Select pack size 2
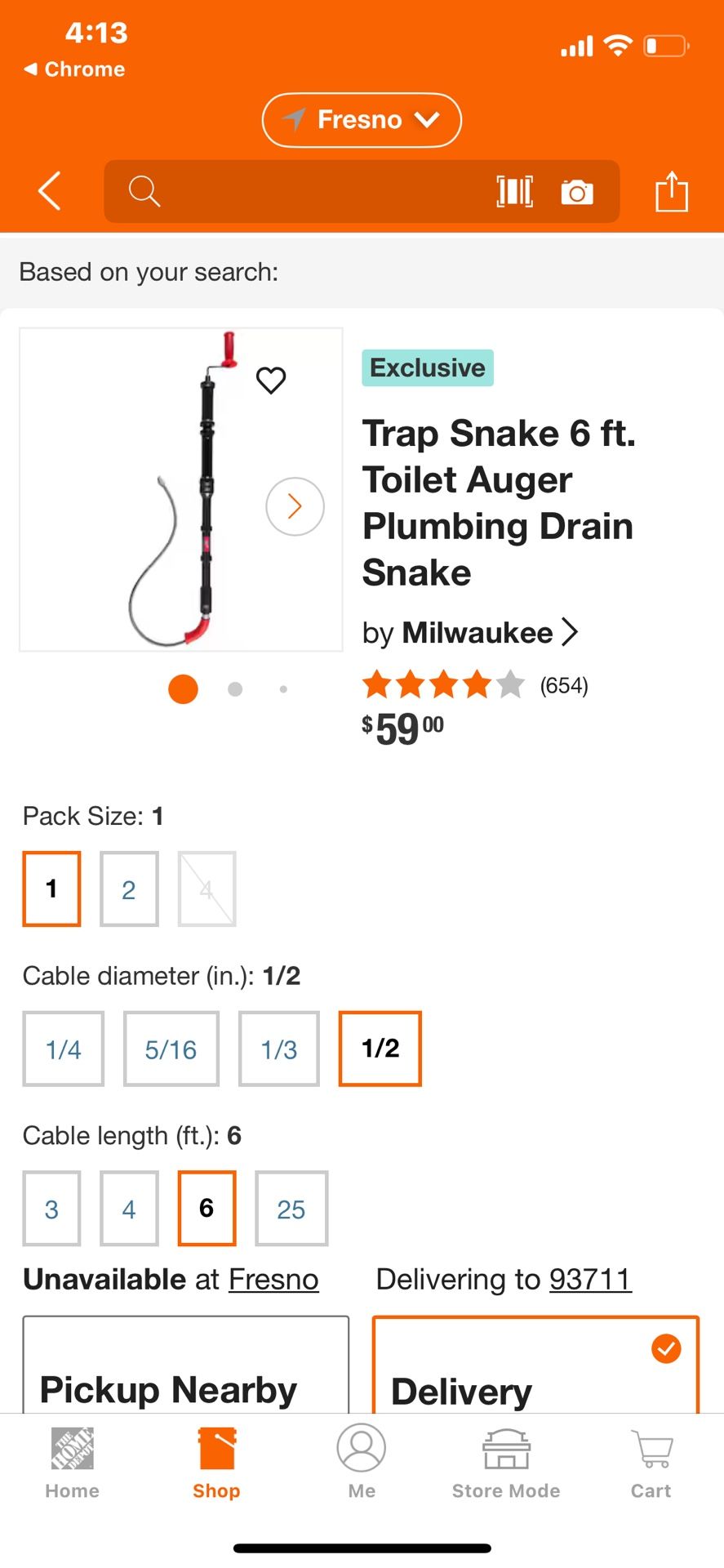 coord(129,889)
